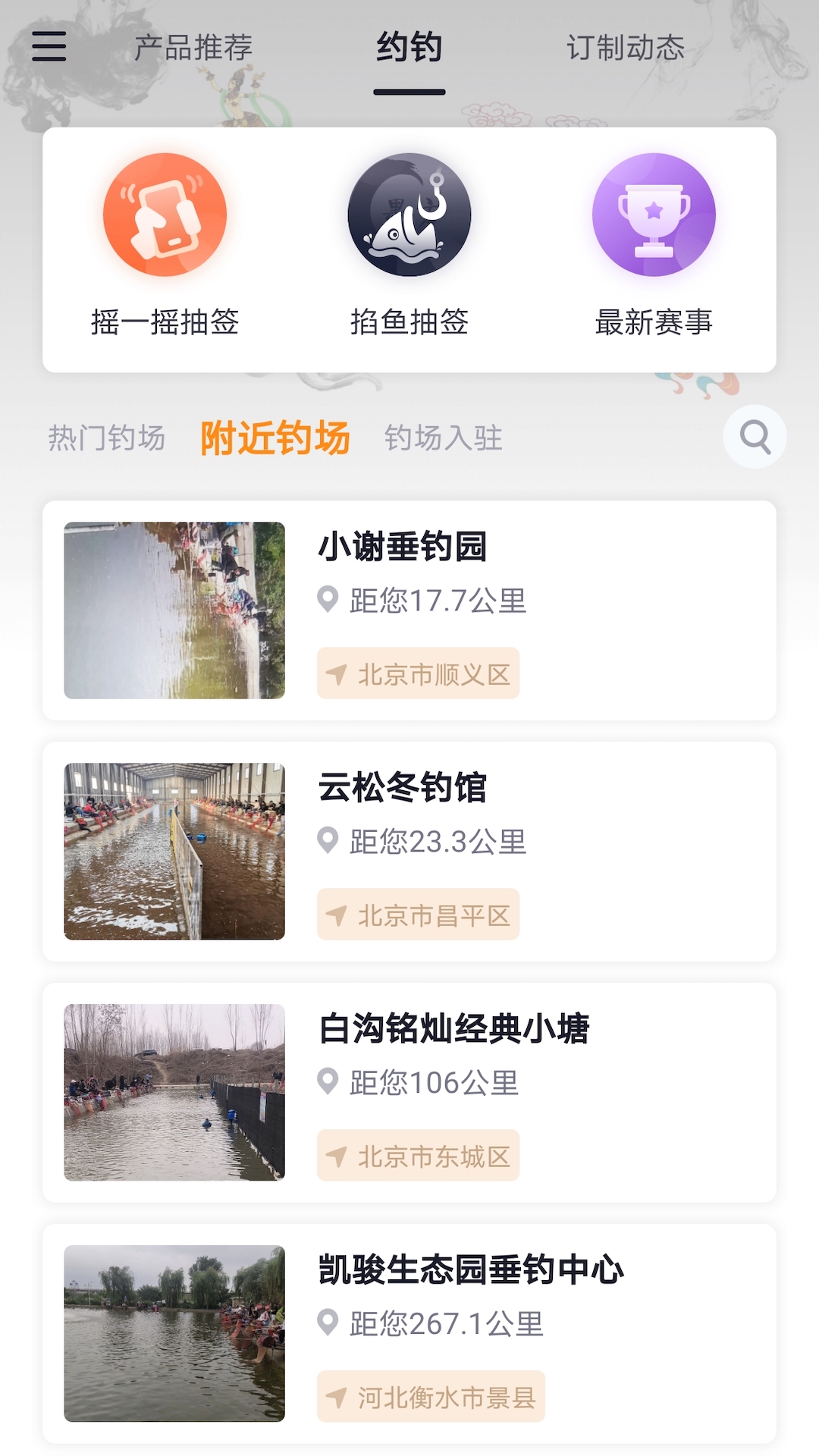Click the location pin beside 距您106公里
This screenshot has height=1456, width=819.
tap(328, 1083)
